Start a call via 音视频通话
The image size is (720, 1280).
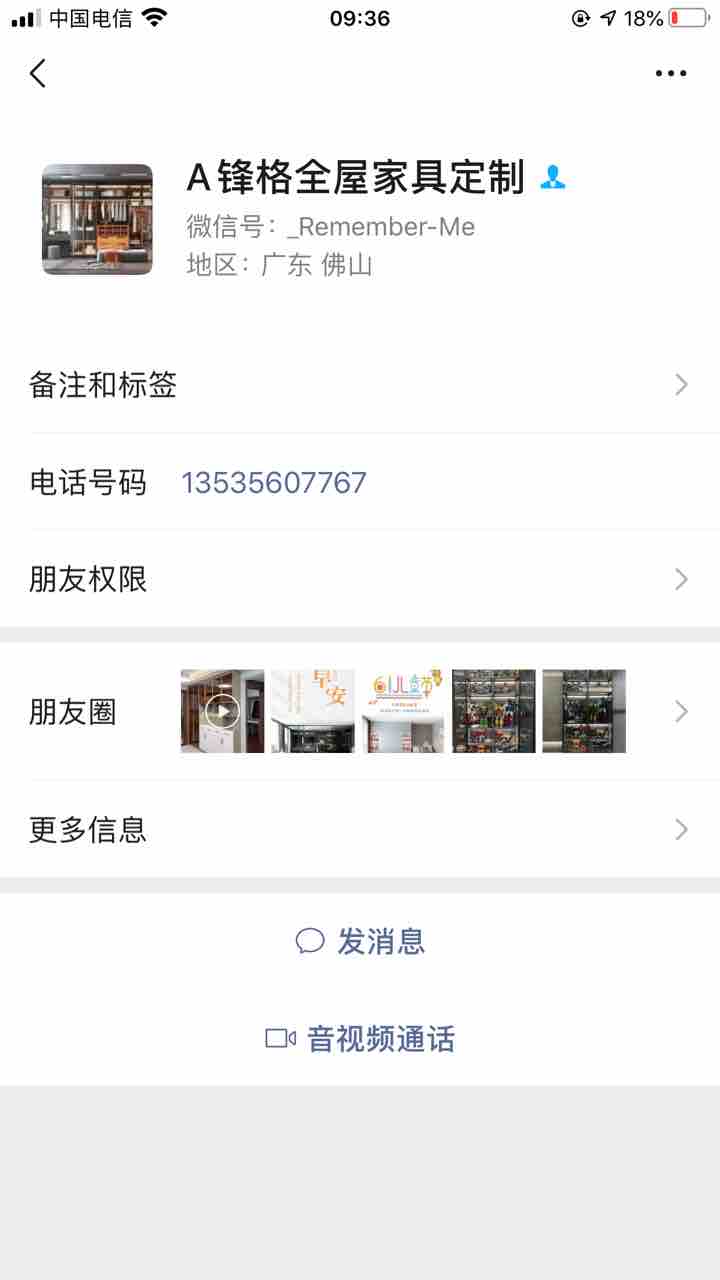[361, 1039]
